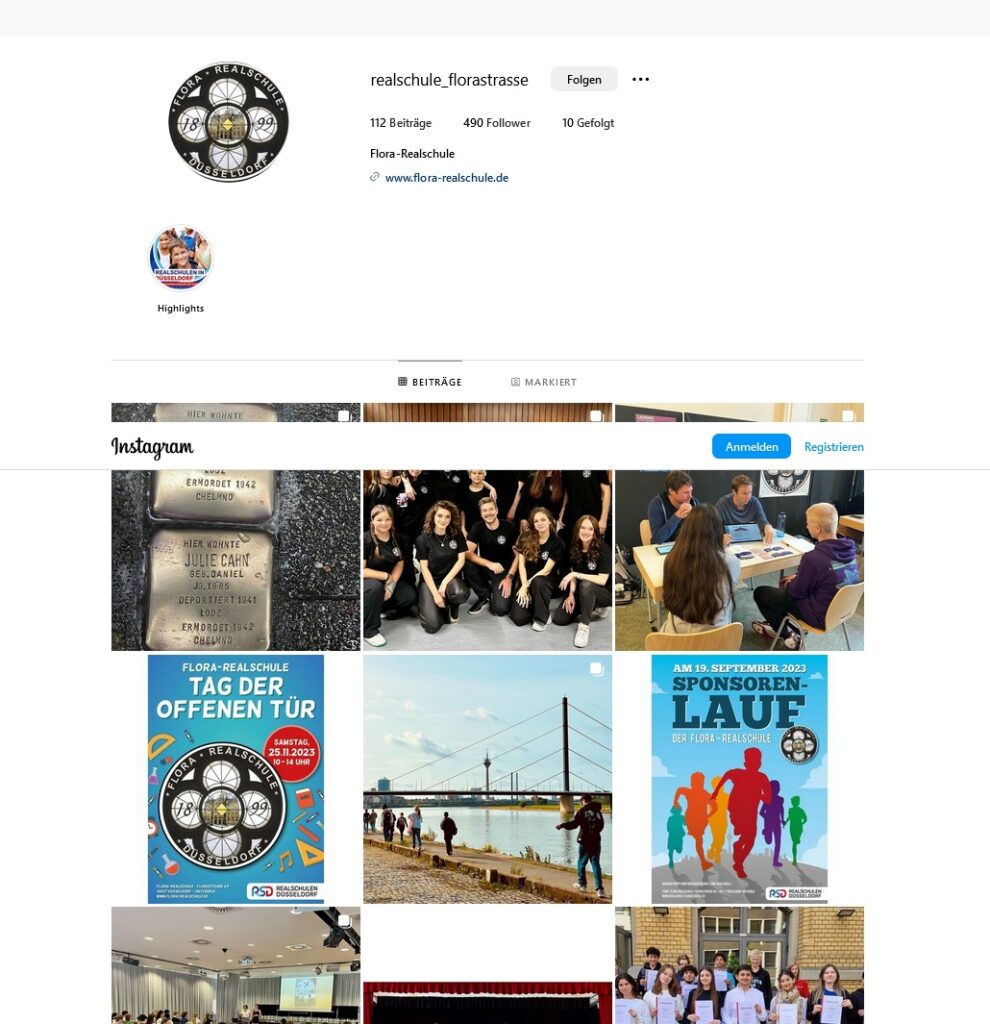Tap the Anmelden button
This screenshot has width=990, height=1024.
tap(751, 447)
